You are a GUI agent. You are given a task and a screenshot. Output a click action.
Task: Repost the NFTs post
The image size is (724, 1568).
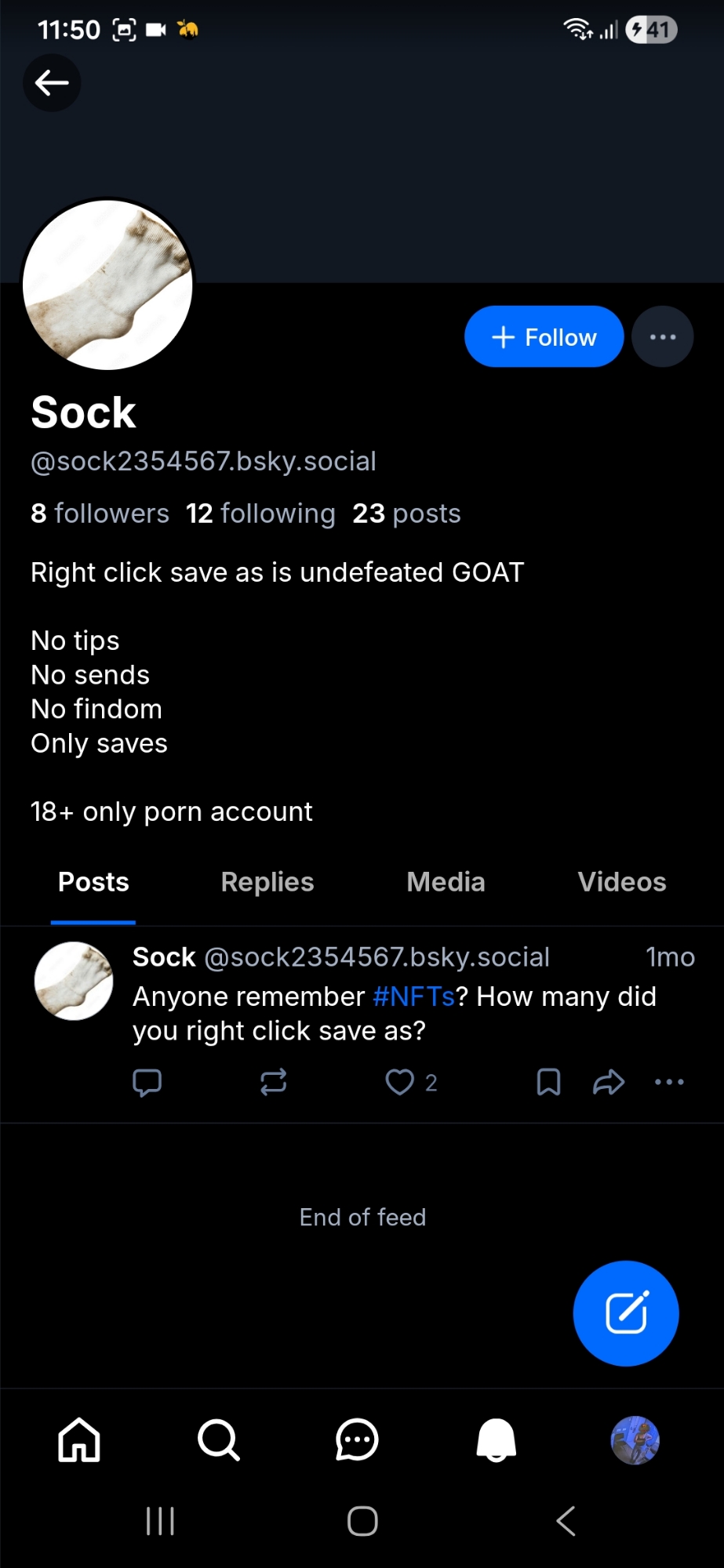(x=273, y=1082)
